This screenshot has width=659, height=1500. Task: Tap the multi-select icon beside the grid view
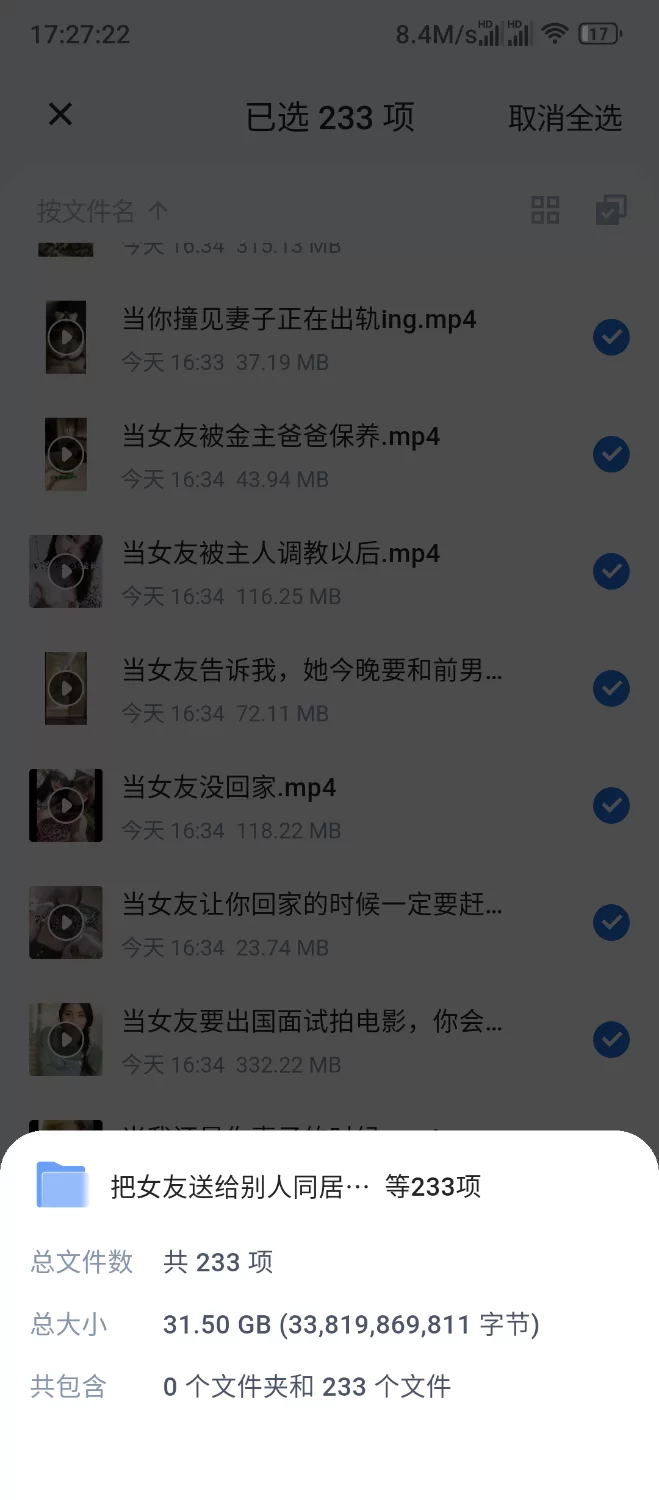tap(611, 210)
